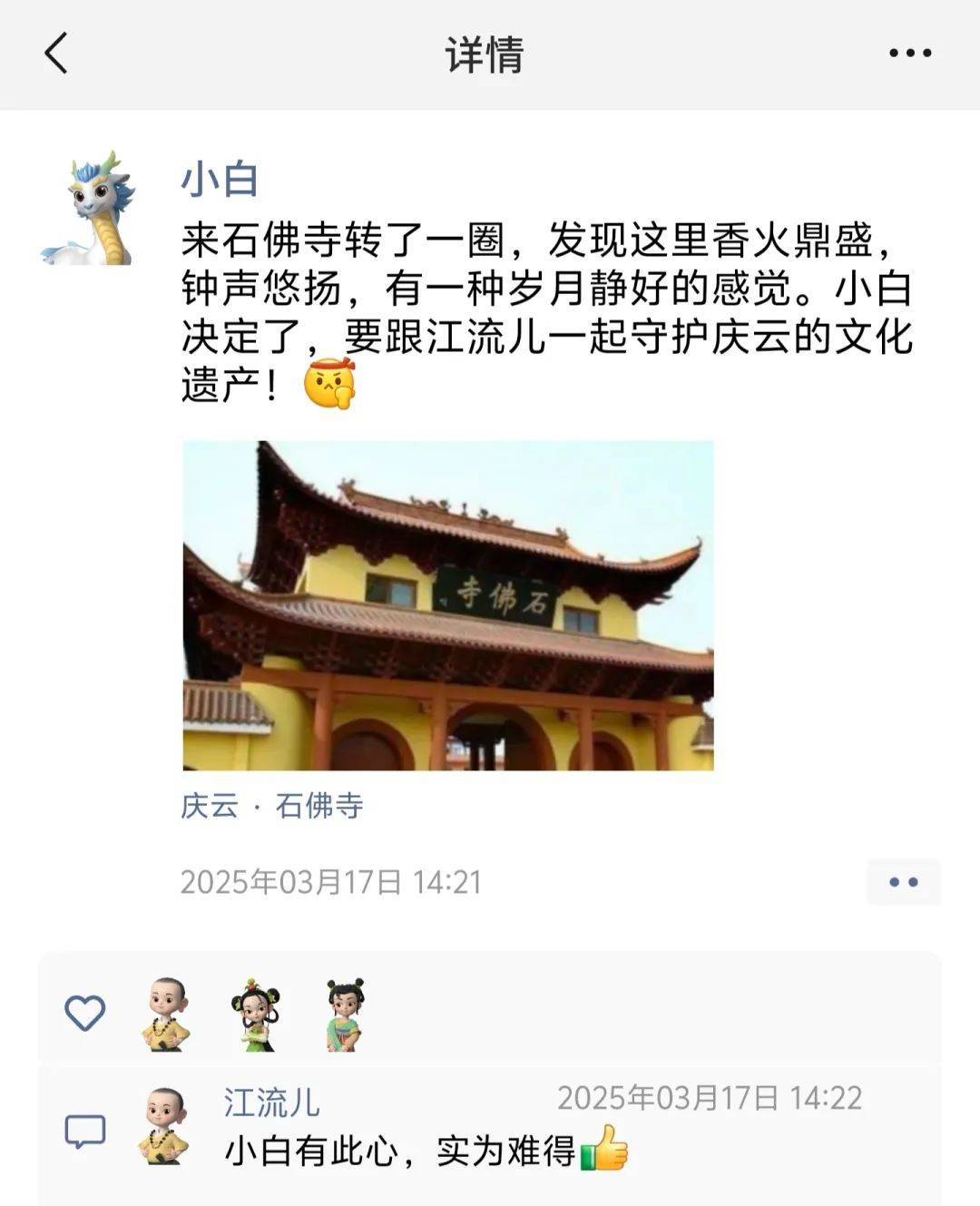Open the name 江流儿 in the comment
Image resolution: width=980 pixels, height=1206 pixels.
(x=271, y=1103)
